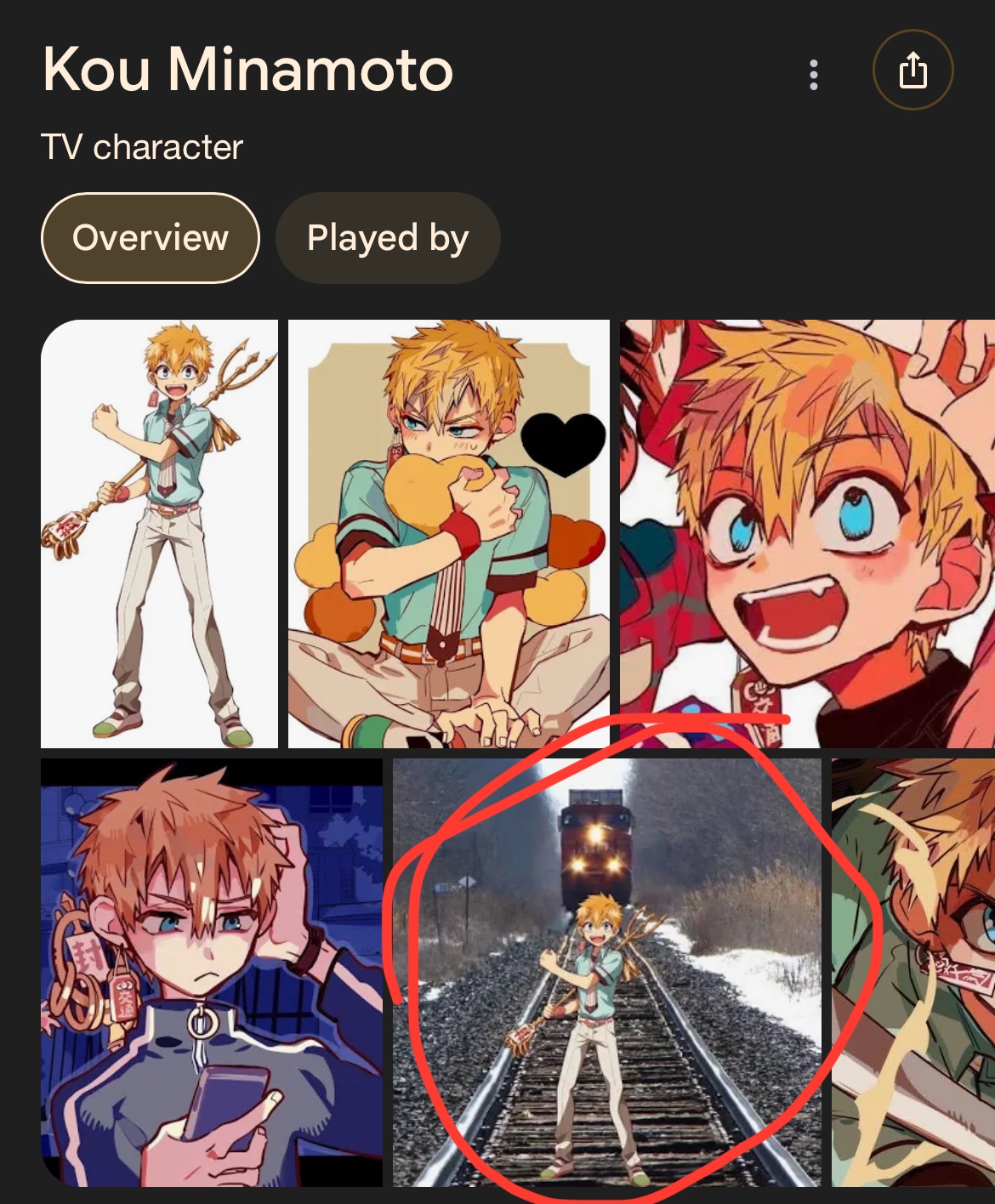
Task: Open the image of Kou hugging plush toys
Action: (449, 534)
